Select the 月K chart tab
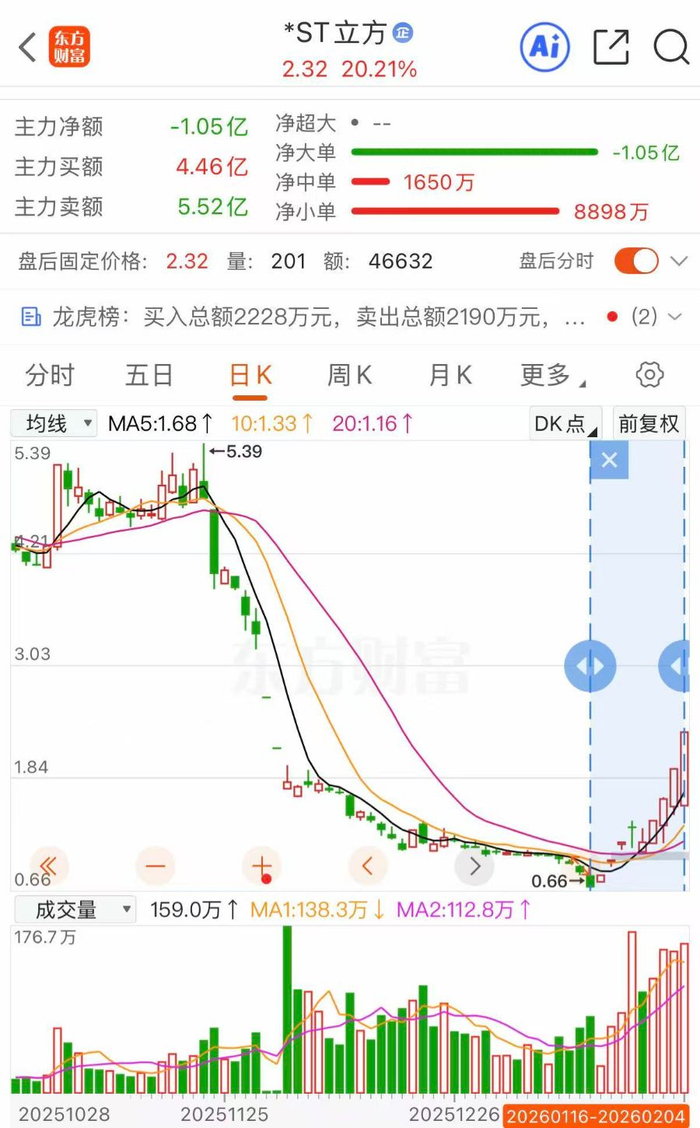The width and height of the screenshot is (700, 1128). [449, 375]
